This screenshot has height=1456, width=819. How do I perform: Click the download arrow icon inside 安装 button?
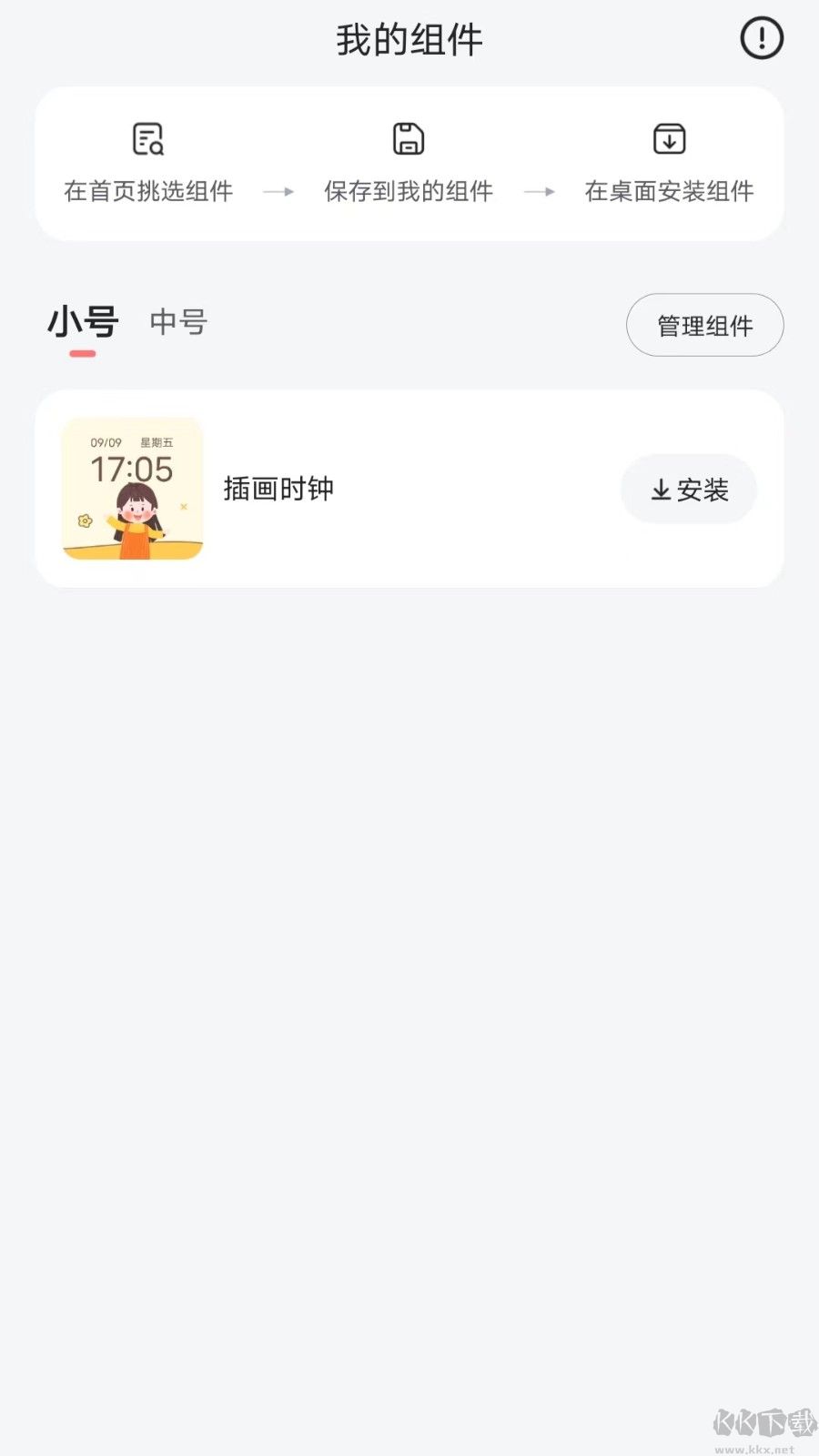click(x=660, y=489)
